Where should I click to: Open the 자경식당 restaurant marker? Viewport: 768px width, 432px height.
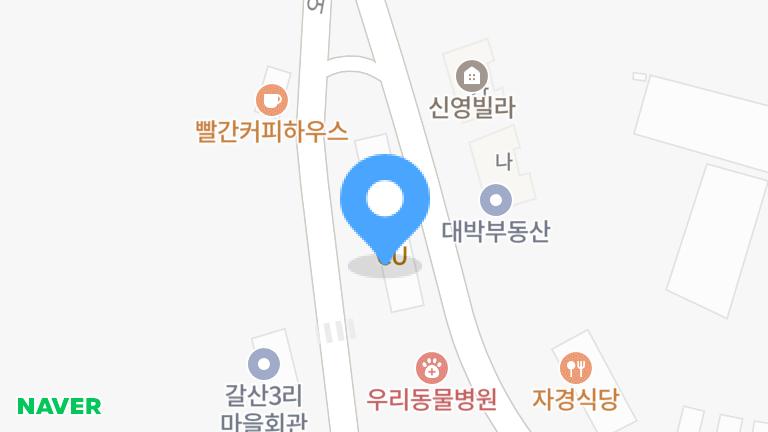coord(575,368)
